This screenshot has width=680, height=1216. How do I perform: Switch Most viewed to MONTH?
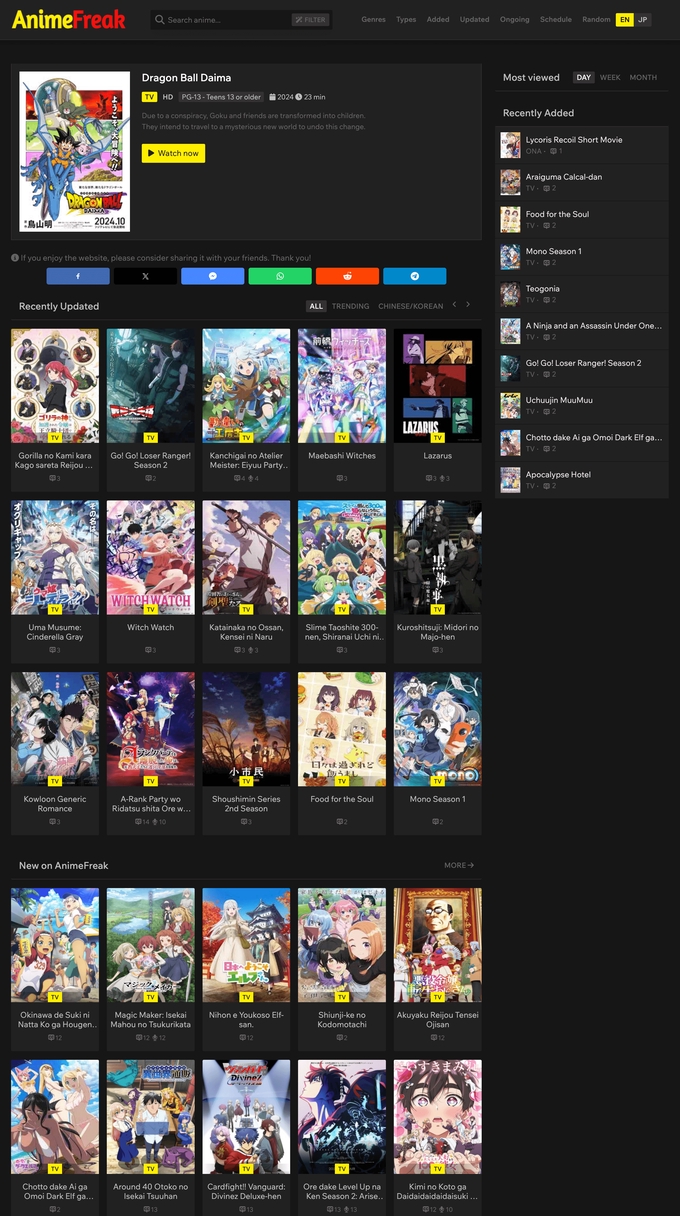(x=643, y=78)
